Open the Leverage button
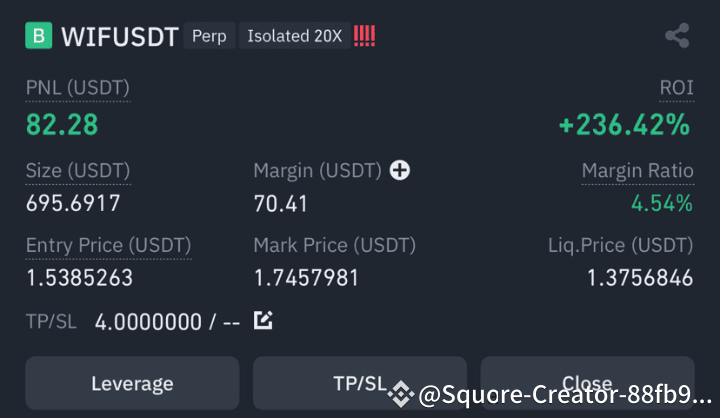This screenshot has height=418, width=720. [132, 383]
